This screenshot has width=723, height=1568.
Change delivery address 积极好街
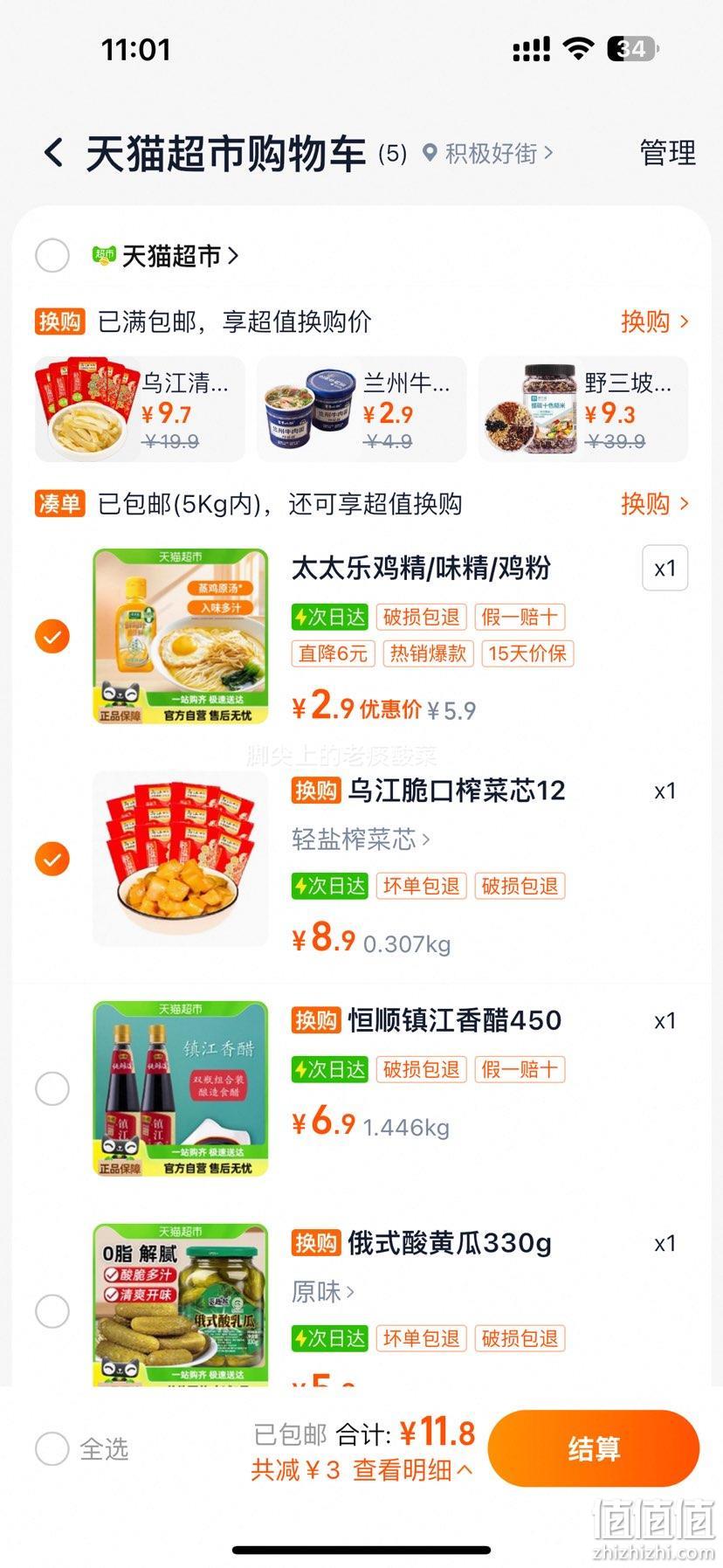488,154
